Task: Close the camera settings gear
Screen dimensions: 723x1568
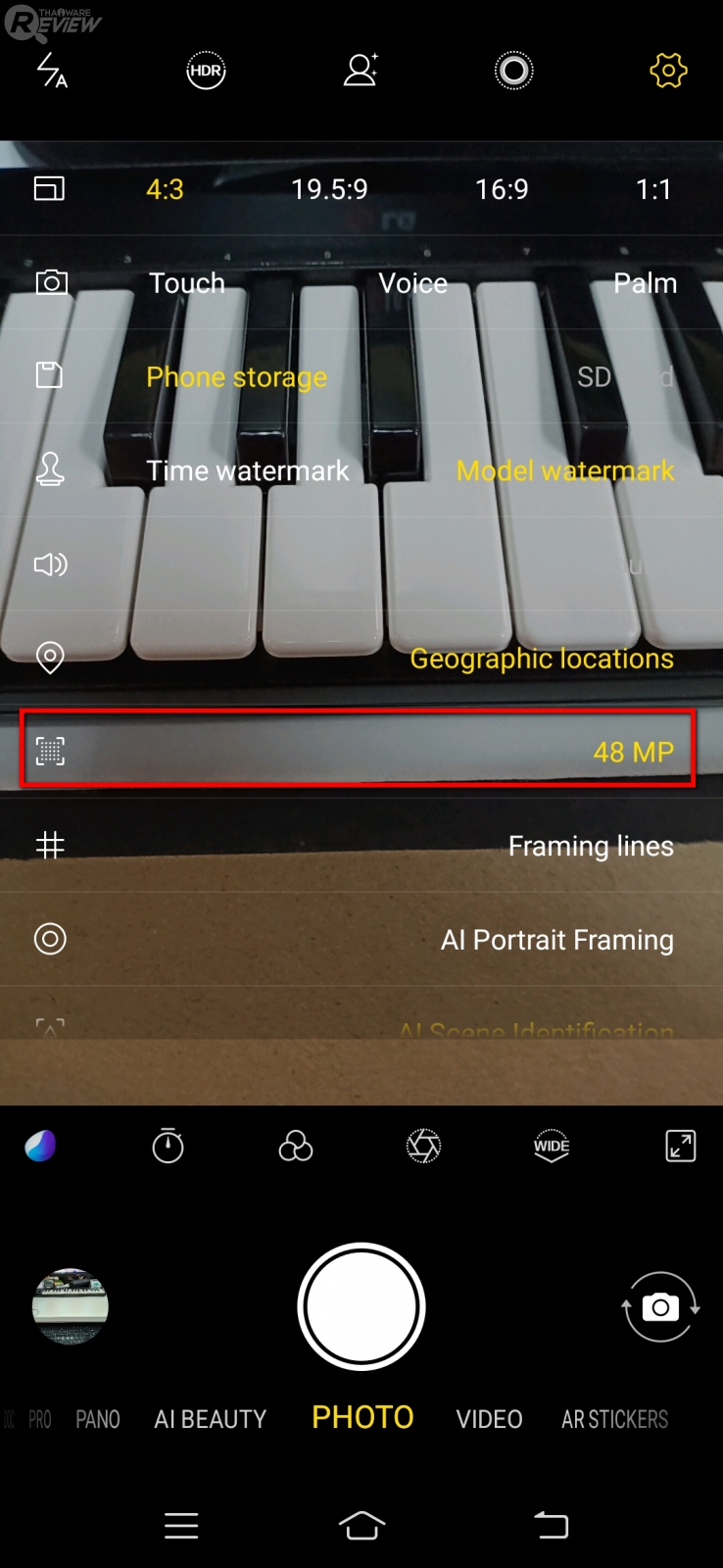Action: pos(668,71)
